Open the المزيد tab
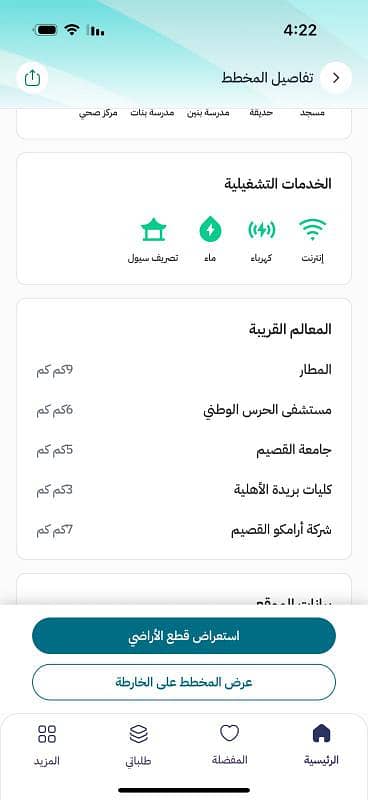 click(47, 745)
